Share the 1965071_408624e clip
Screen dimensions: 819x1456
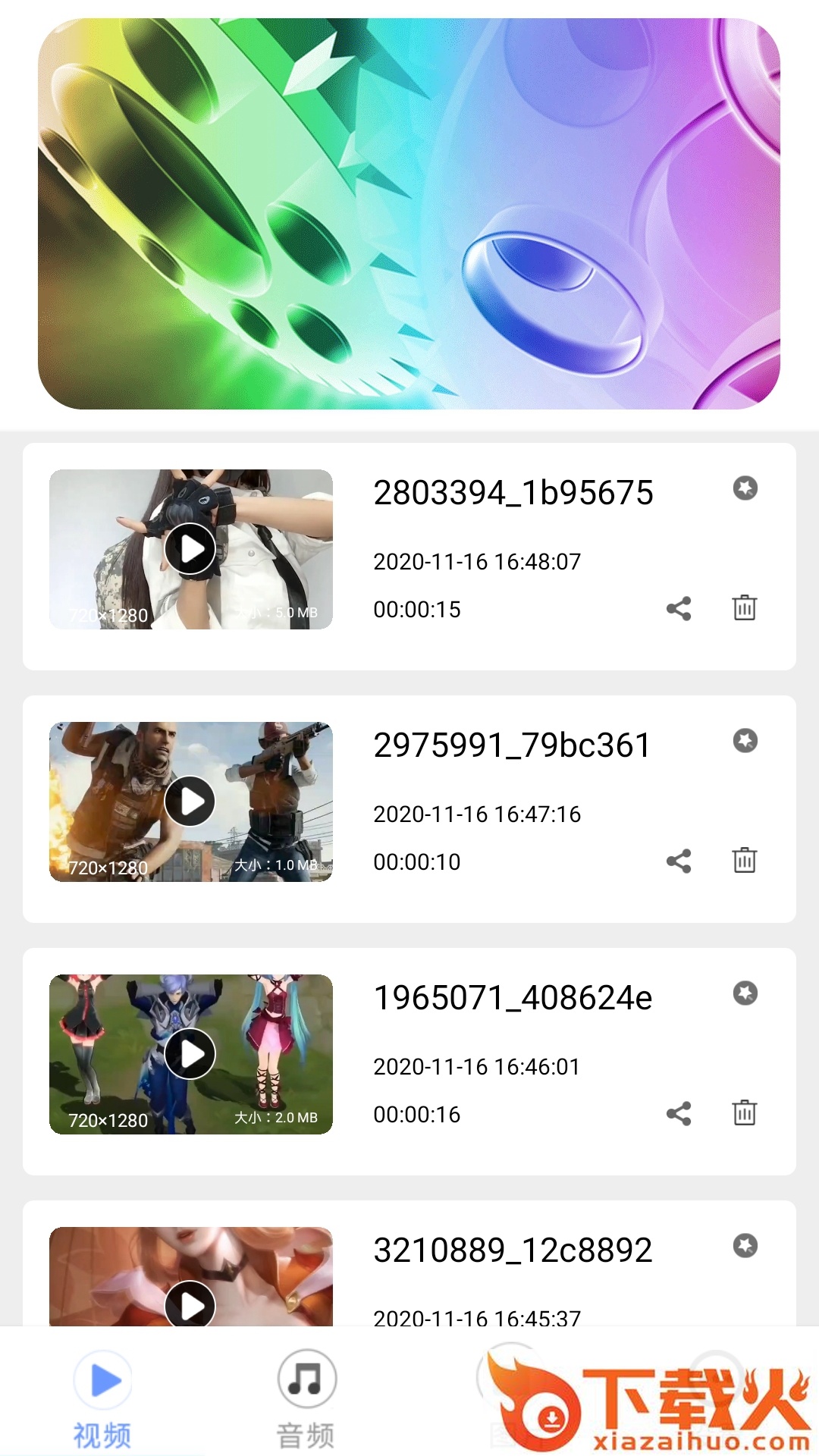pos(679,1113)
